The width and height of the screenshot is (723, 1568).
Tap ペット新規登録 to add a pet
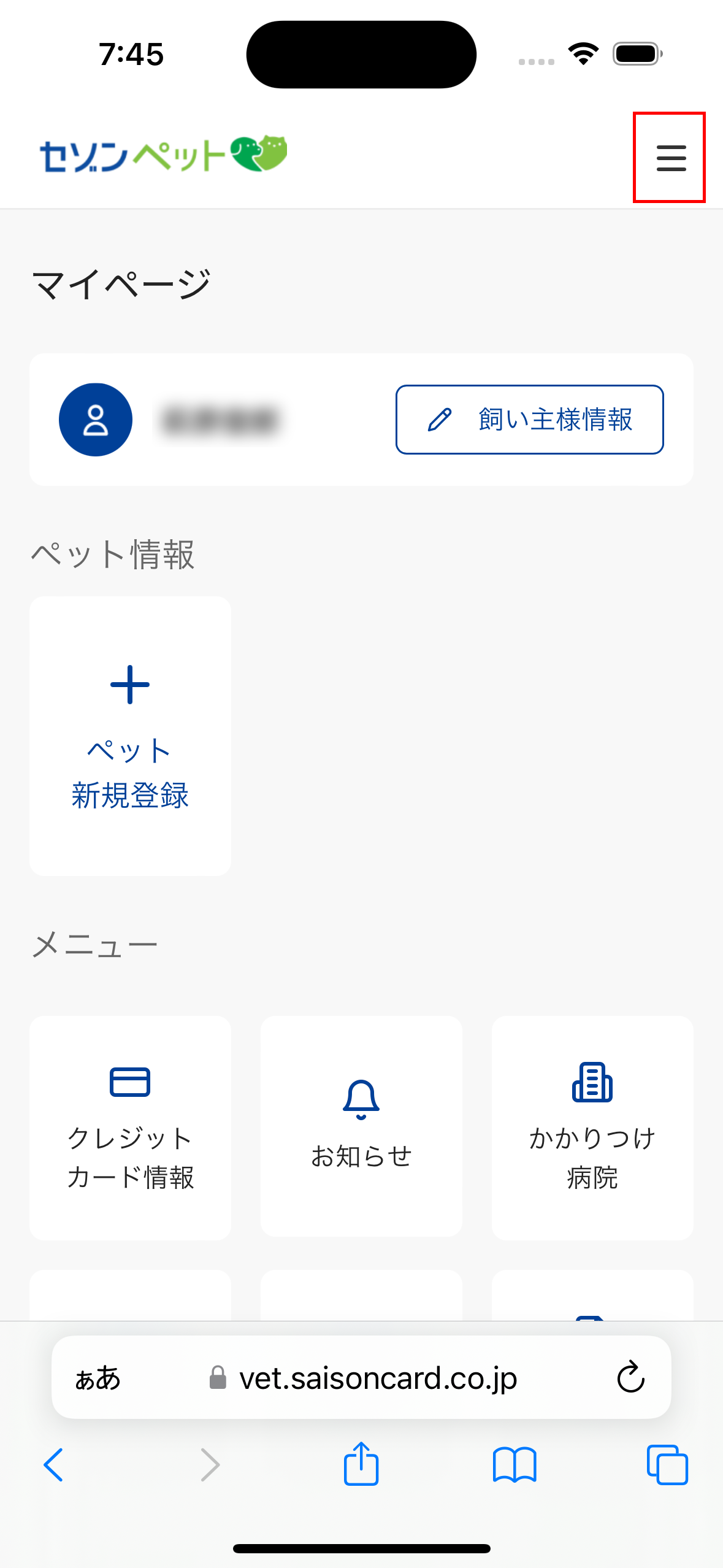pos(130,736)
